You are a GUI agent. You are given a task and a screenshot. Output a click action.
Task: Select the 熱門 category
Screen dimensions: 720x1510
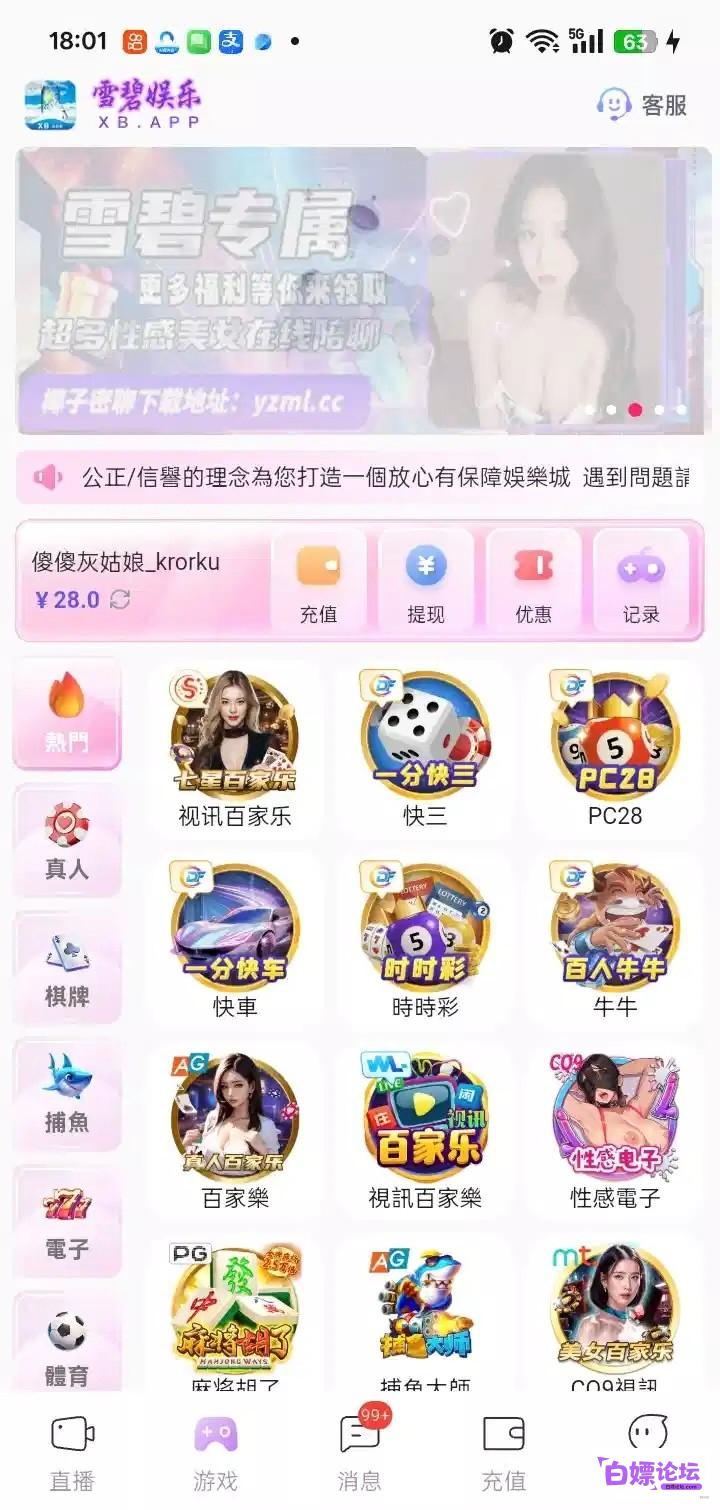[x=67, y=712]
